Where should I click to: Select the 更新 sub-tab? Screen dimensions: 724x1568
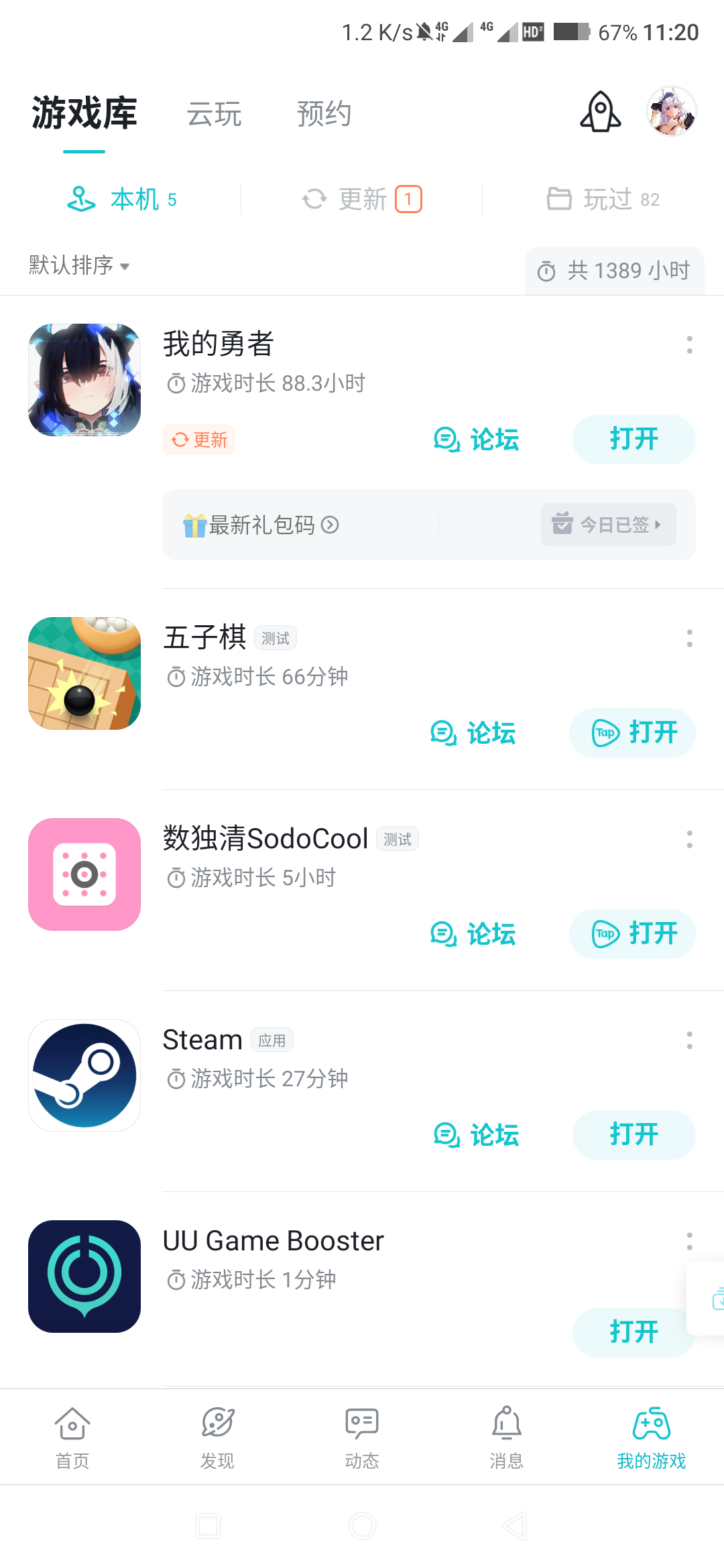point(361,199)
